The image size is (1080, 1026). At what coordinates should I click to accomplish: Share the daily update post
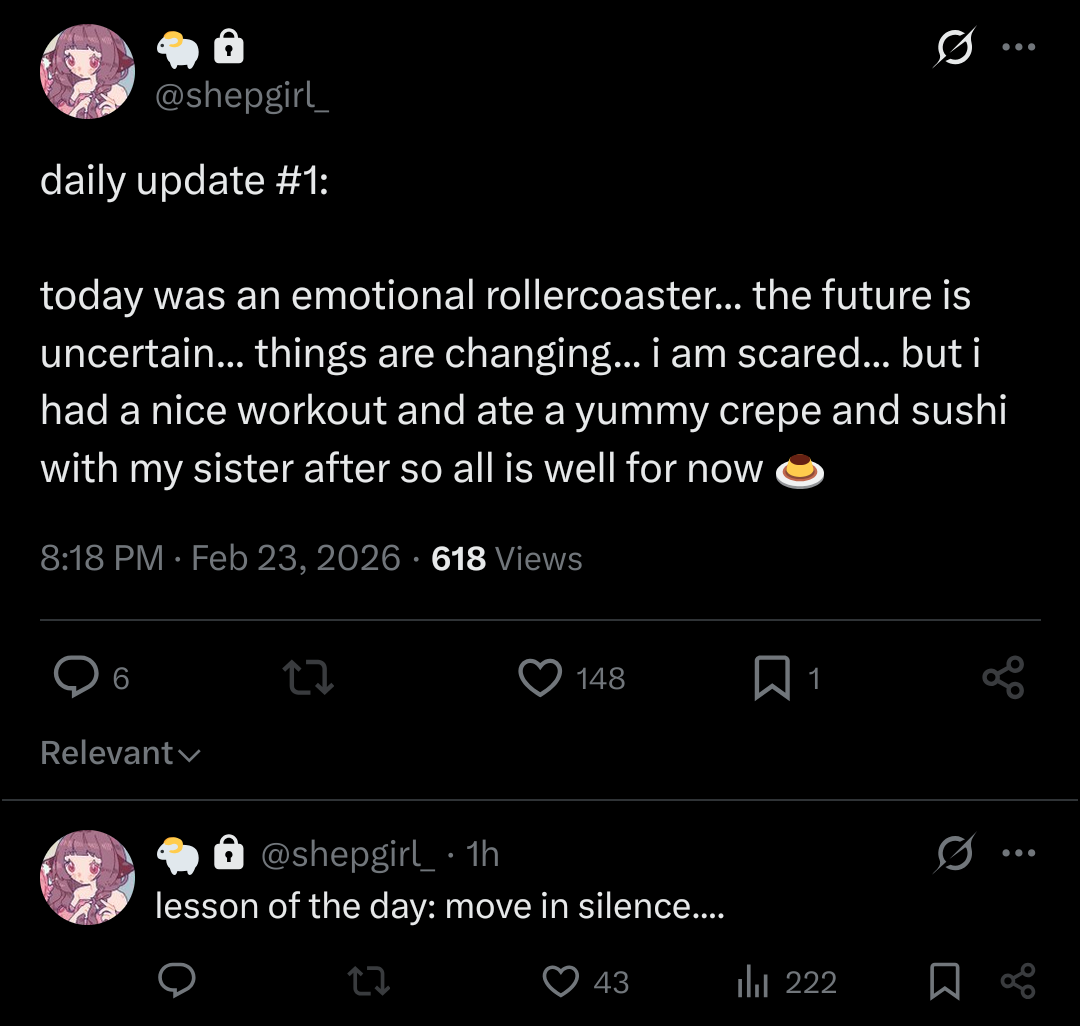[x=1003, y=678]
